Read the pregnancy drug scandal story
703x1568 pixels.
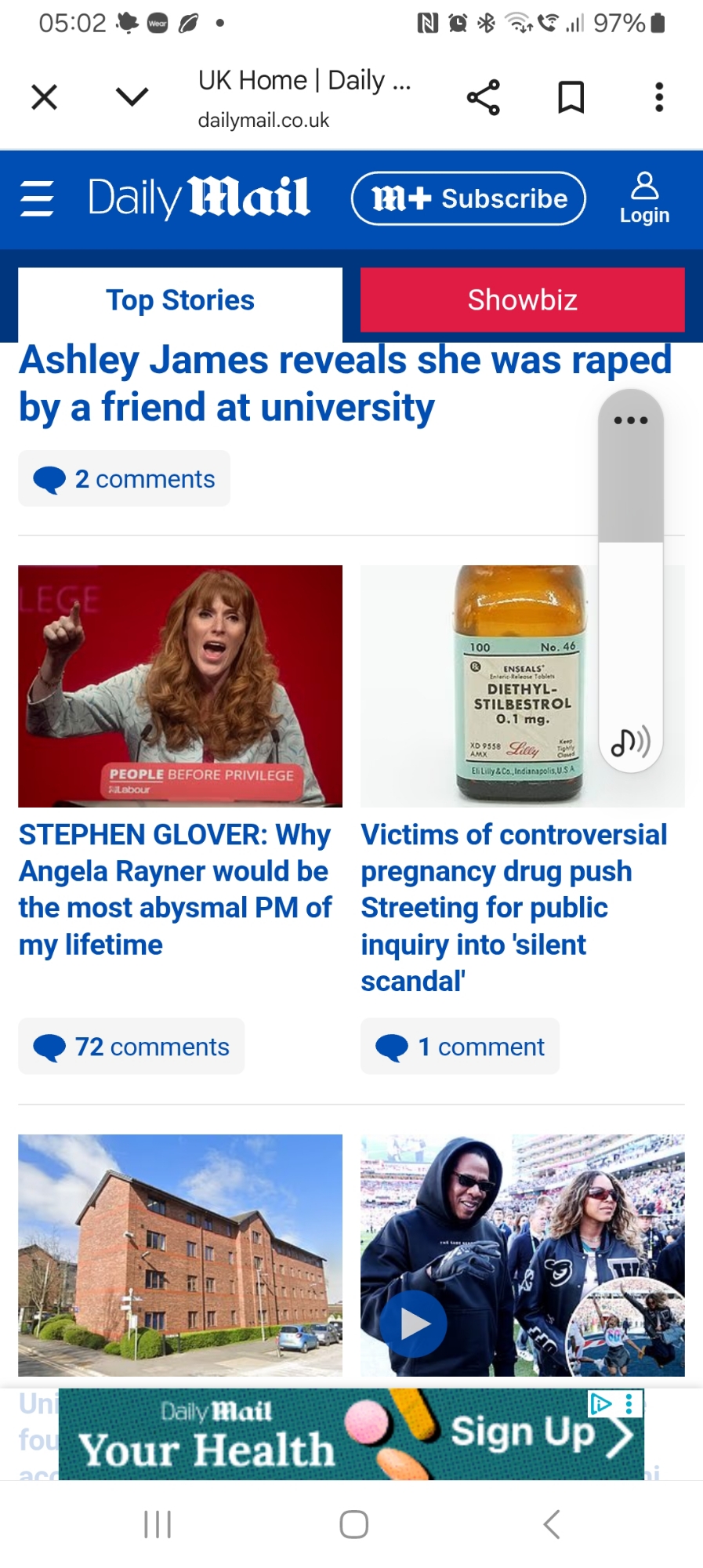click(513, 907)
